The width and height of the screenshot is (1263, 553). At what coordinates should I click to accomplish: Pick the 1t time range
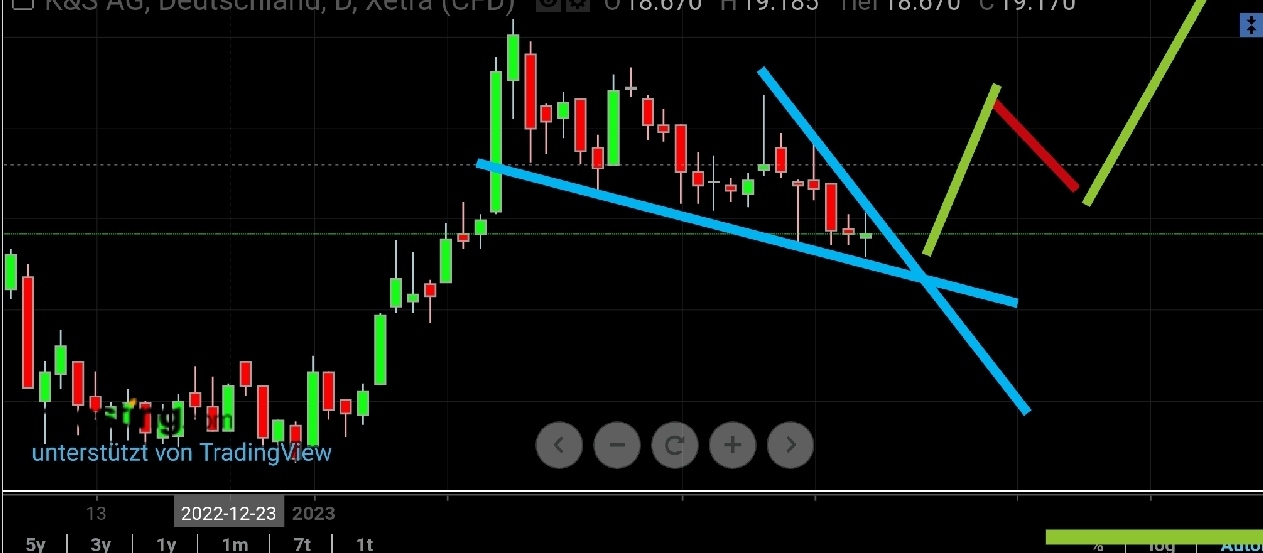pos(364,545)
